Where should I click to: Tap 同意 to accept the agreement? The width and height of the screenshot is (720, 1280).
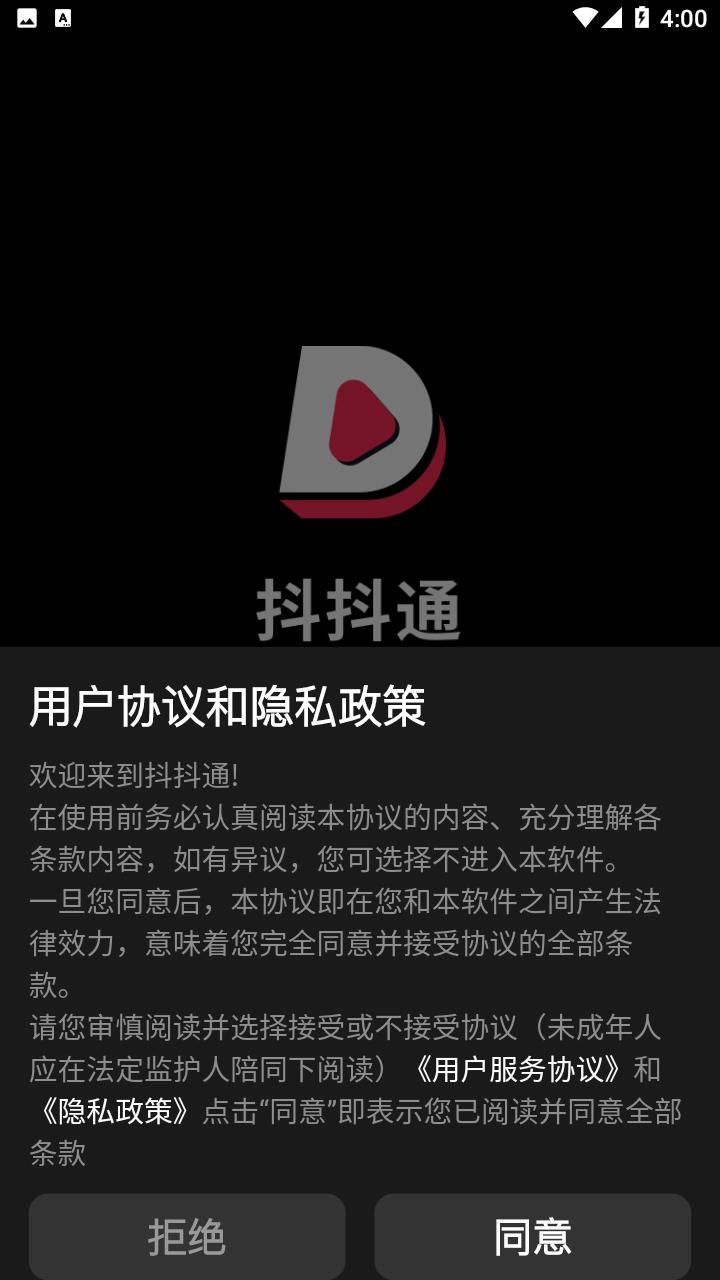click(532, 1237)
